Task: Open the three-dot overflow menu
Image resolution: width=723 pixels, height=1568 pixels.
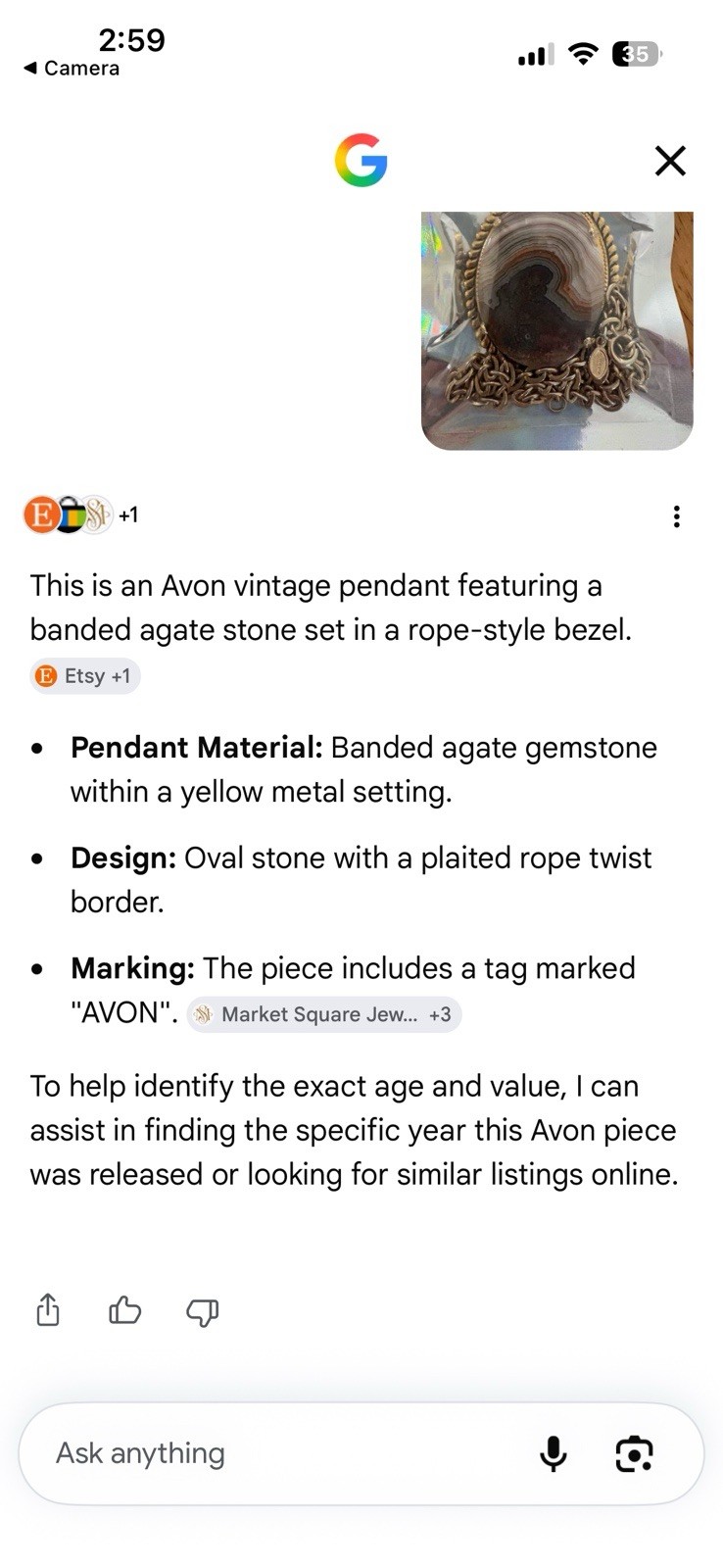Action: pos(676,516)
